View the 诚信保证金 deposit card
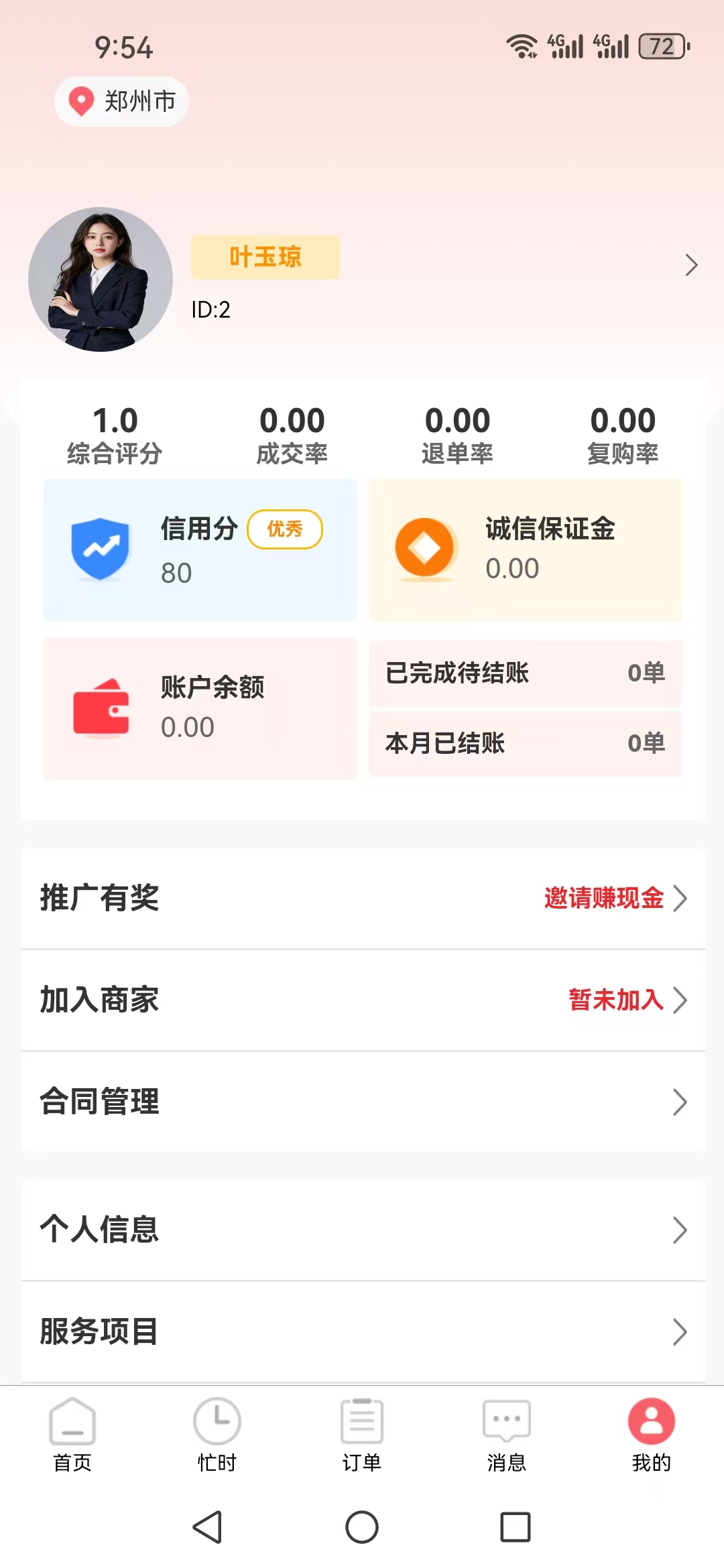 [x=526, y=549]
